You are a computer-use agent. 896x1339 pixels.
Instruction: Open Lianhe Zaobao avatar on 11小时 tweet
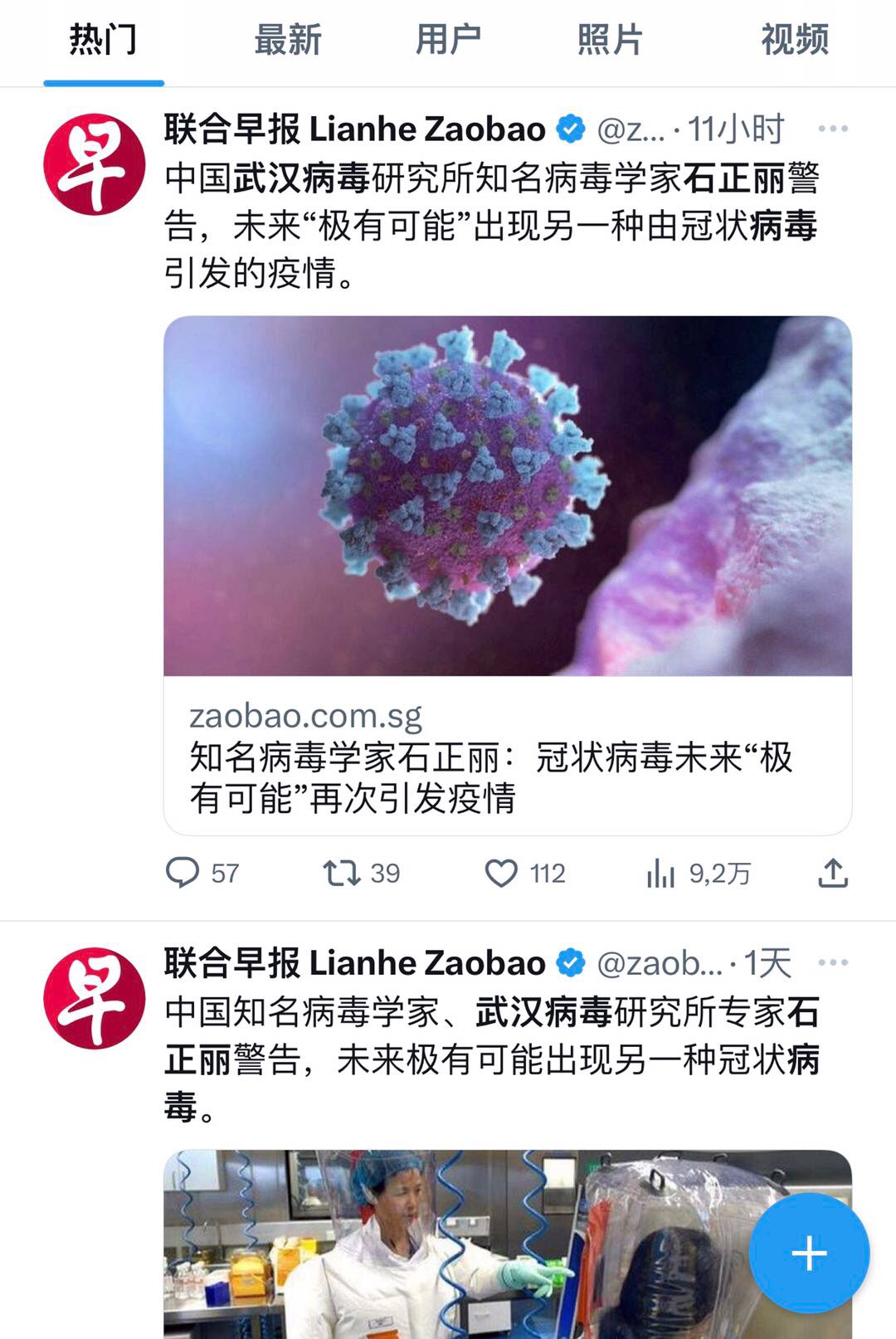pyautogui.click(x=94, y=164)
